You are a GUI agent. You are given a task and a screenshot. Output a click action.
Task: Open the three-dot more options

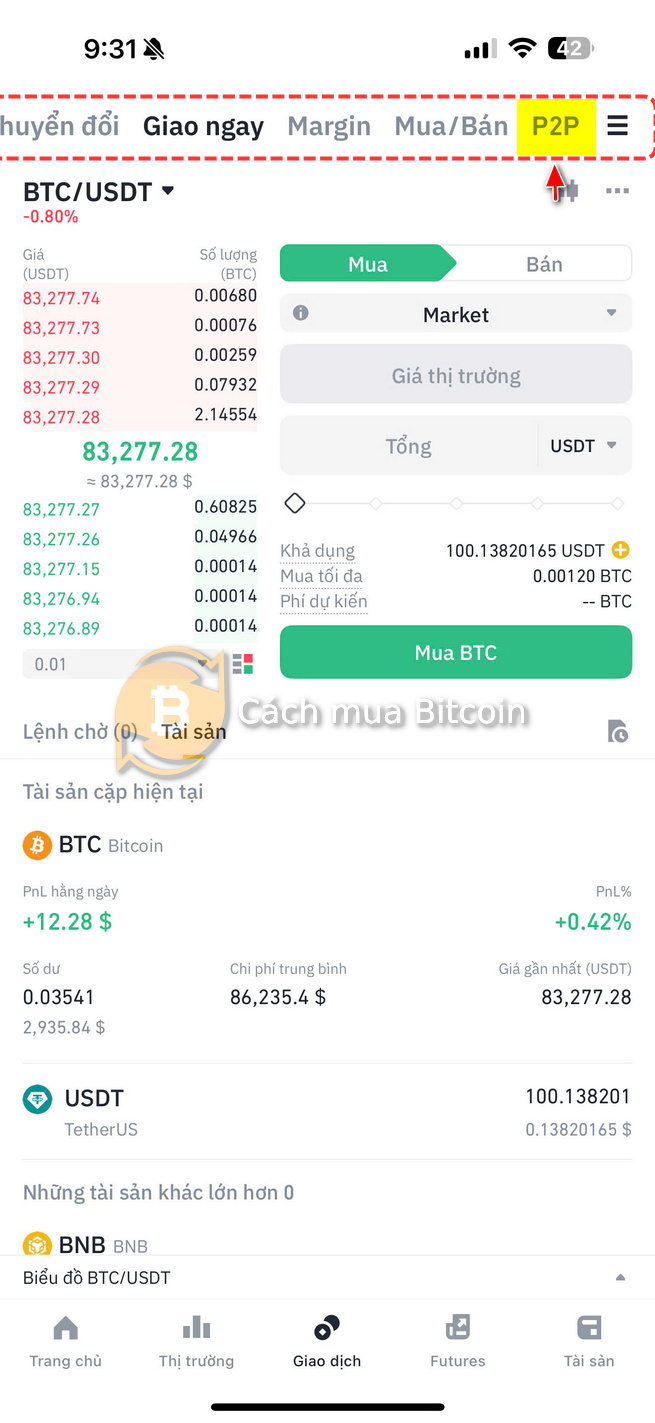tap(617, 191)
